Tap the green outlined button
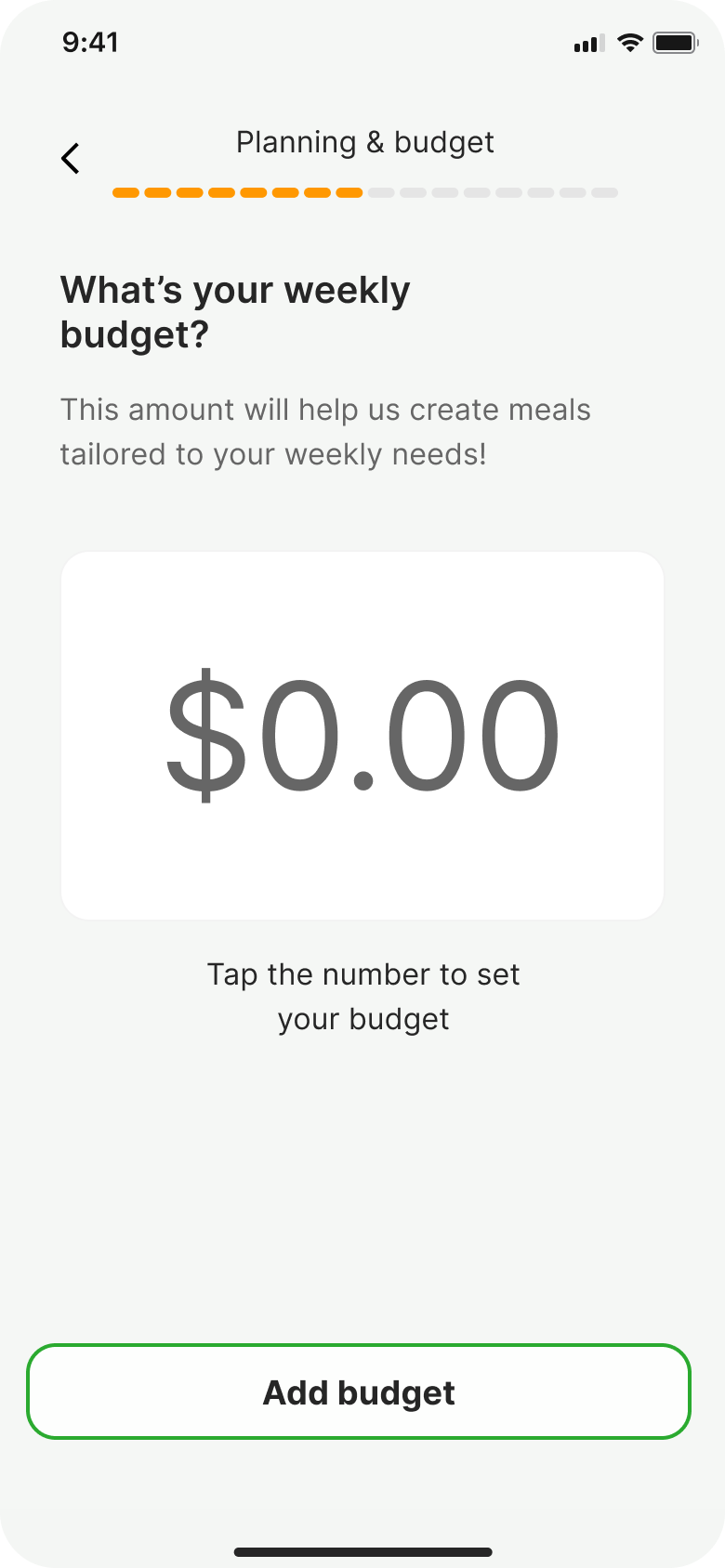725x1568 pixels. pos(362,1392)
